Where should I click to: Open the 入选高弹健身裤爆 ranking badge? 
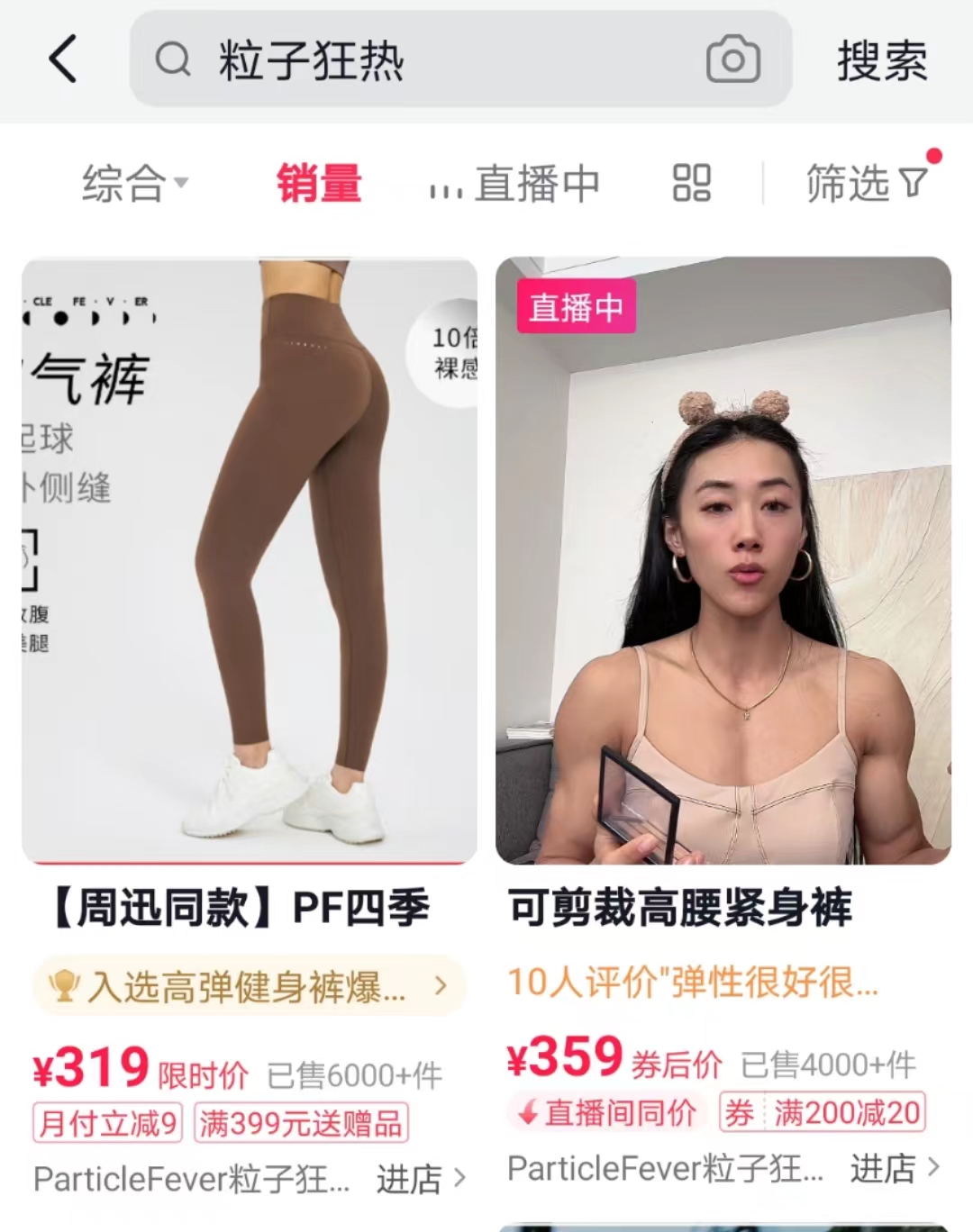(250, 987)
